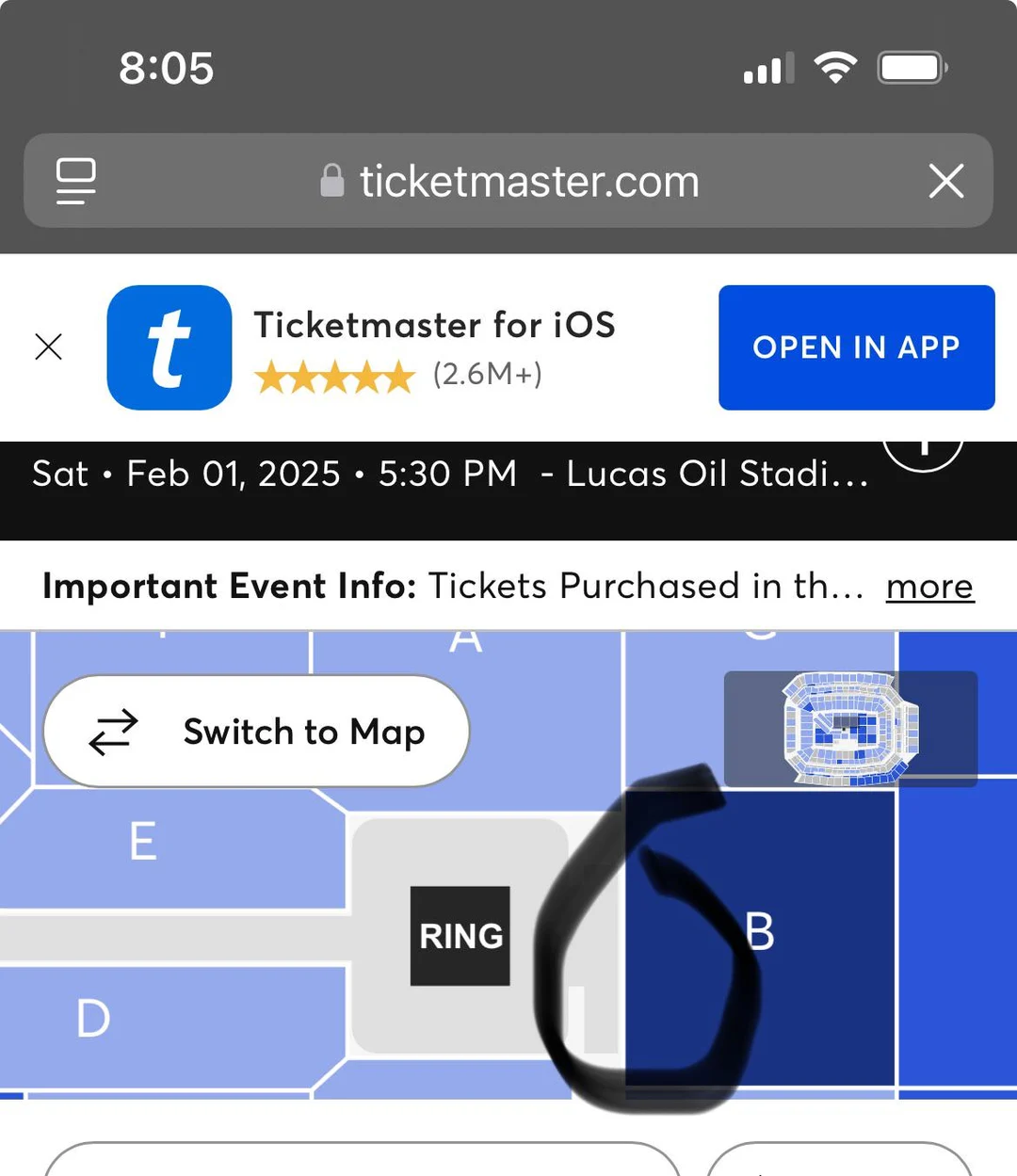Tap the Wi-Fi icon in the status bar
This screenshot has height=1176, width=1017.
[x=836, y=66]
